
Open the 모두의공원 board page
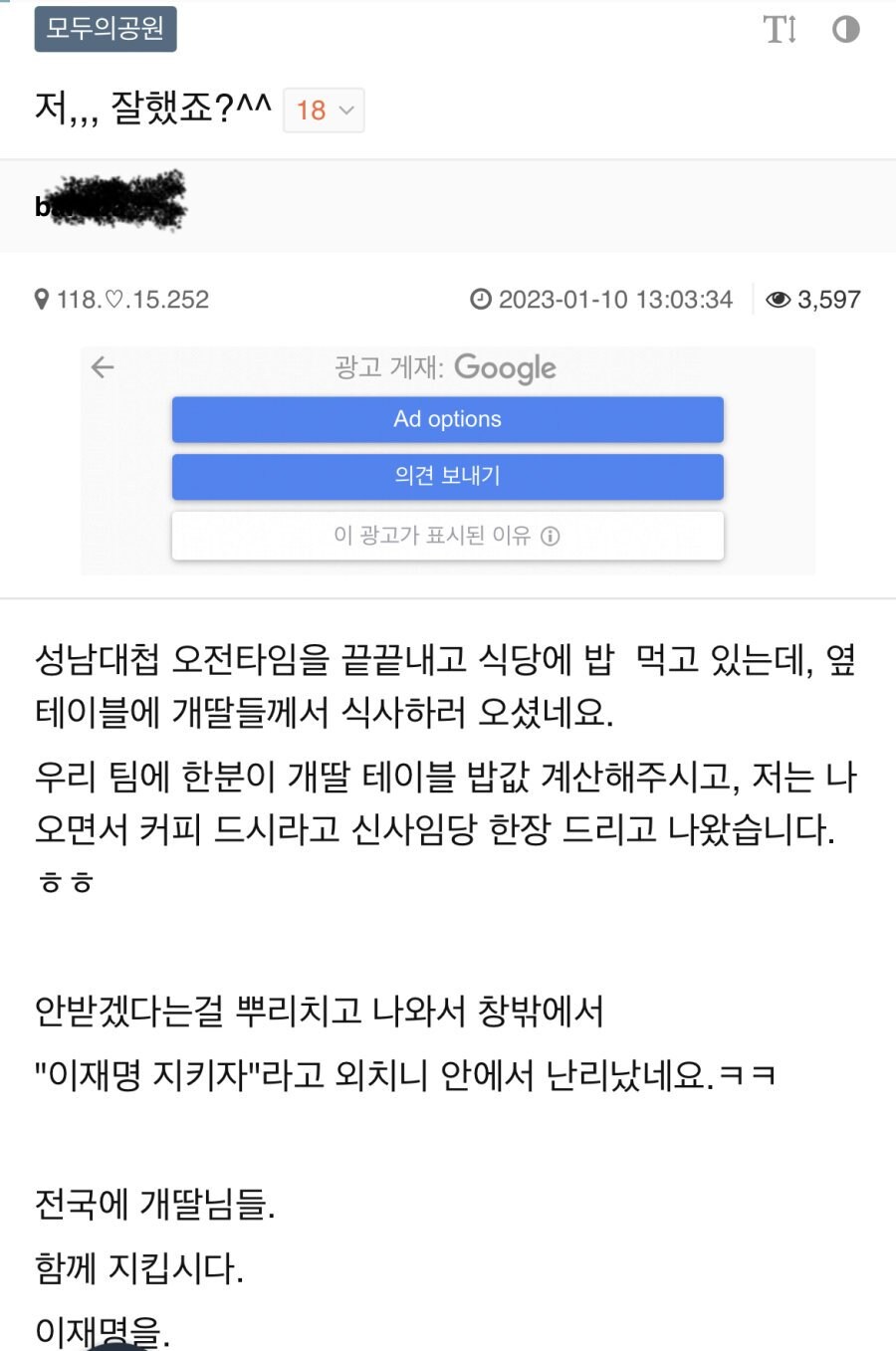pyautogui.click(x=106, y=30)
